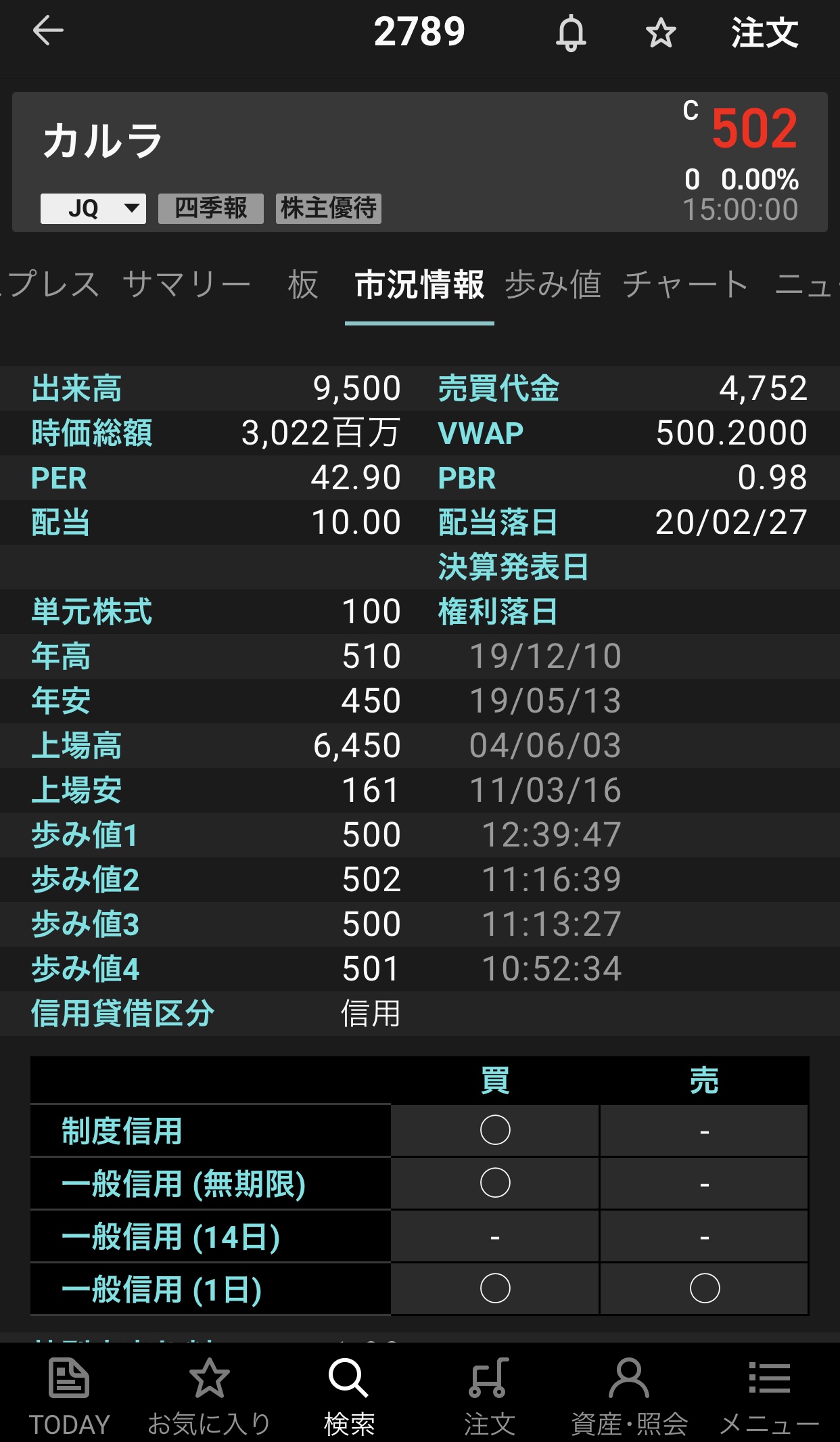Tap the 注文 button in the header
Screen dimensions: 840x1442
coord(764,33)
